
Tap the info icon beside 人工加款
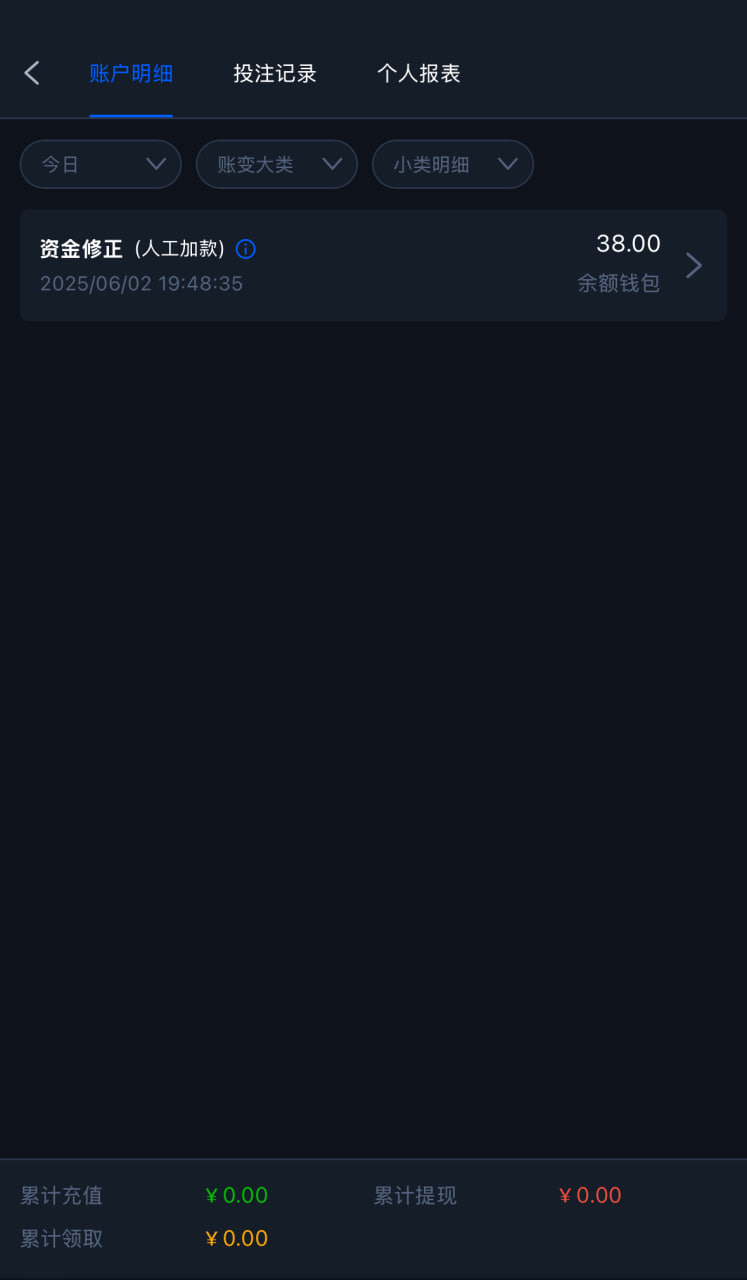point(246,249)
